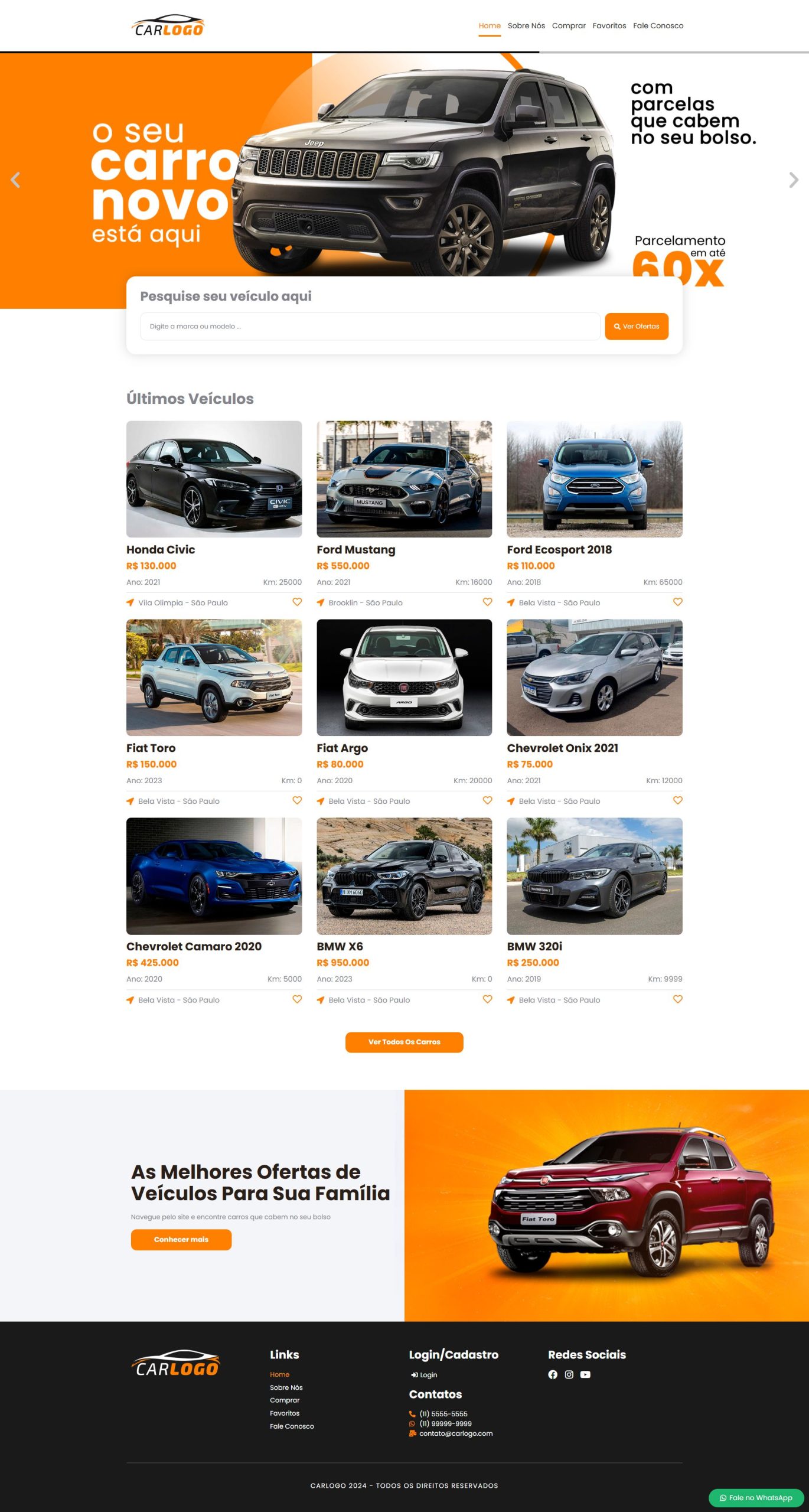Add Chevrolet Onix 2021 to favorites

[x=677, y=800]
